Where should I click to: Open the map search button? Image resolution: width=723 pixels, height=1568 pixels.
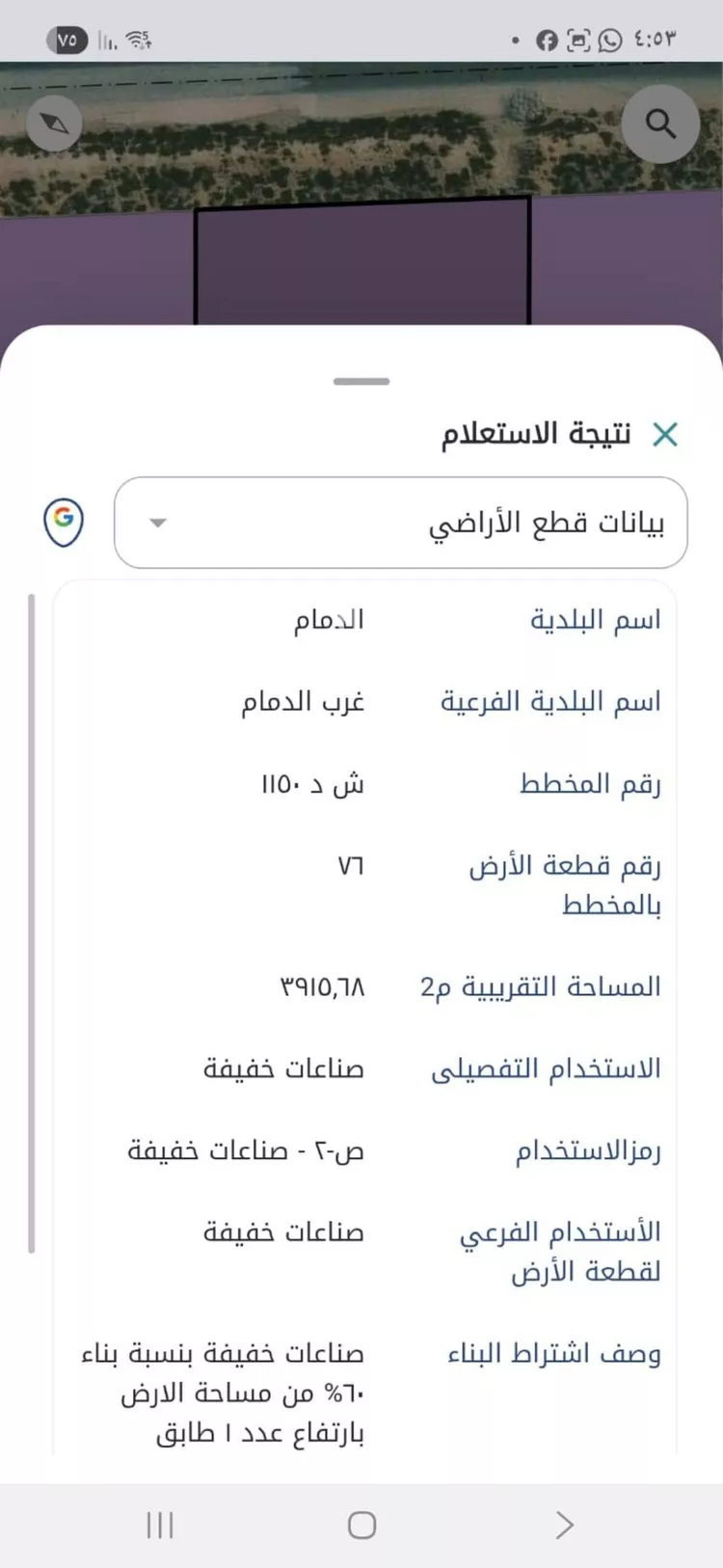point(660,123)
